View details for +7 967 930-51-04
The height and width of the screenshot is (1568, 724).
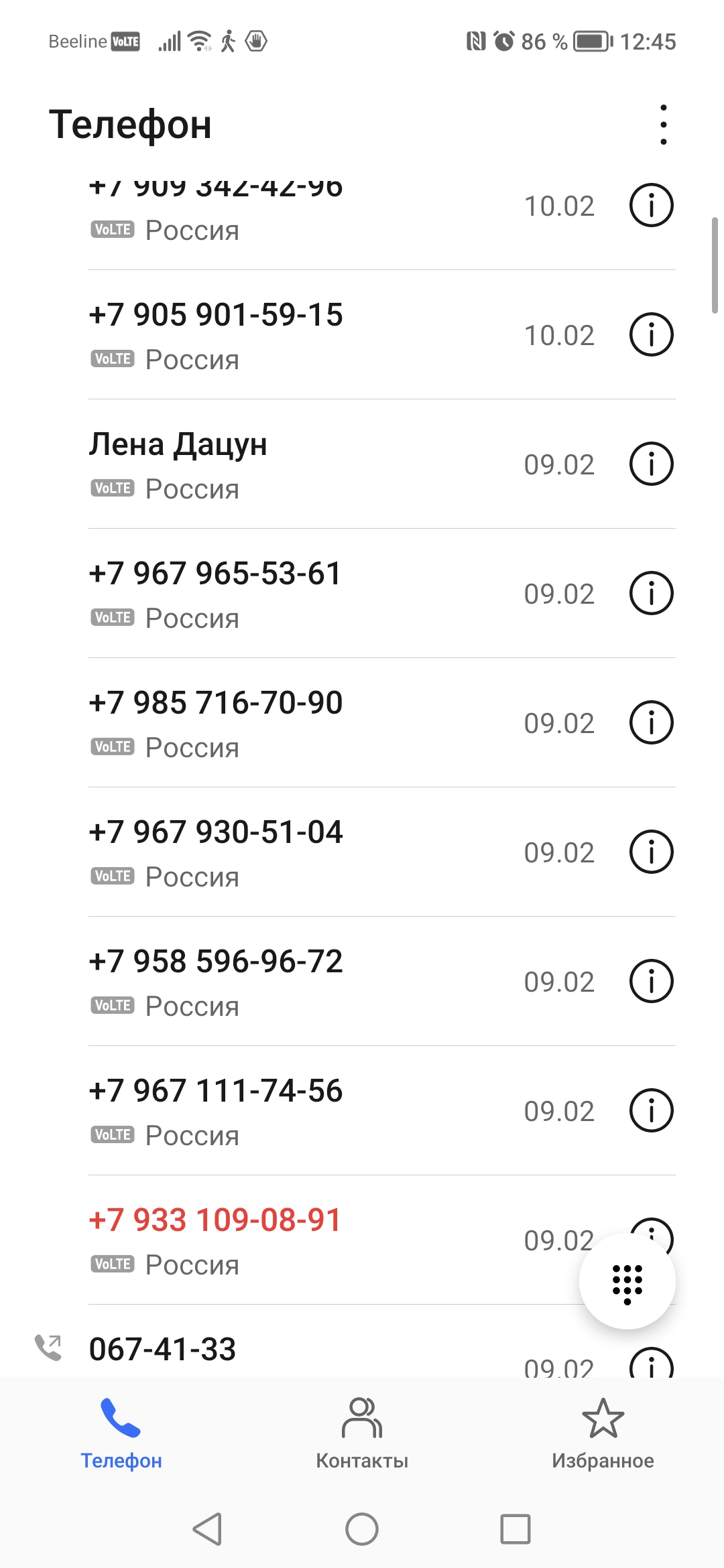point(651,852)
